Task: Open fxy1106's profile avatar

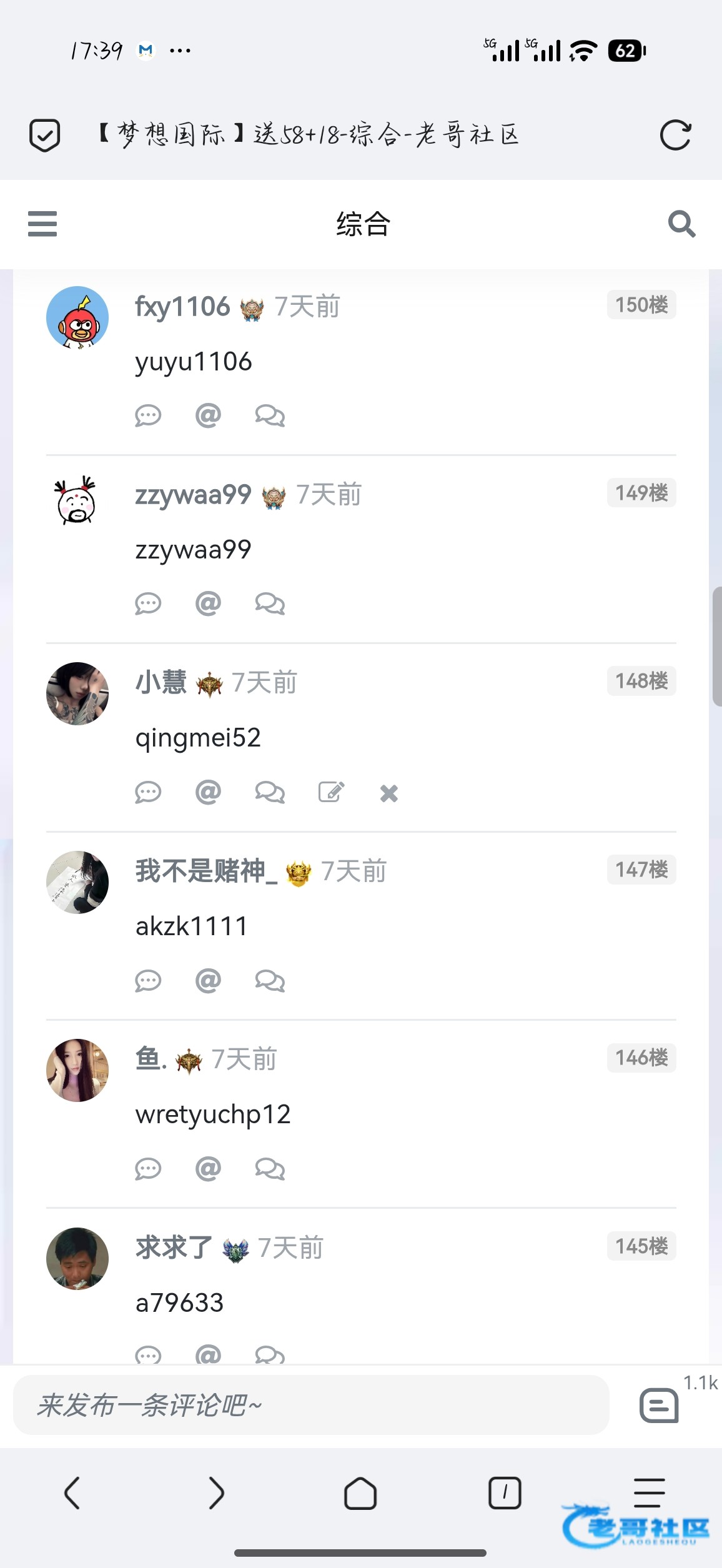Action: (77, 317)
